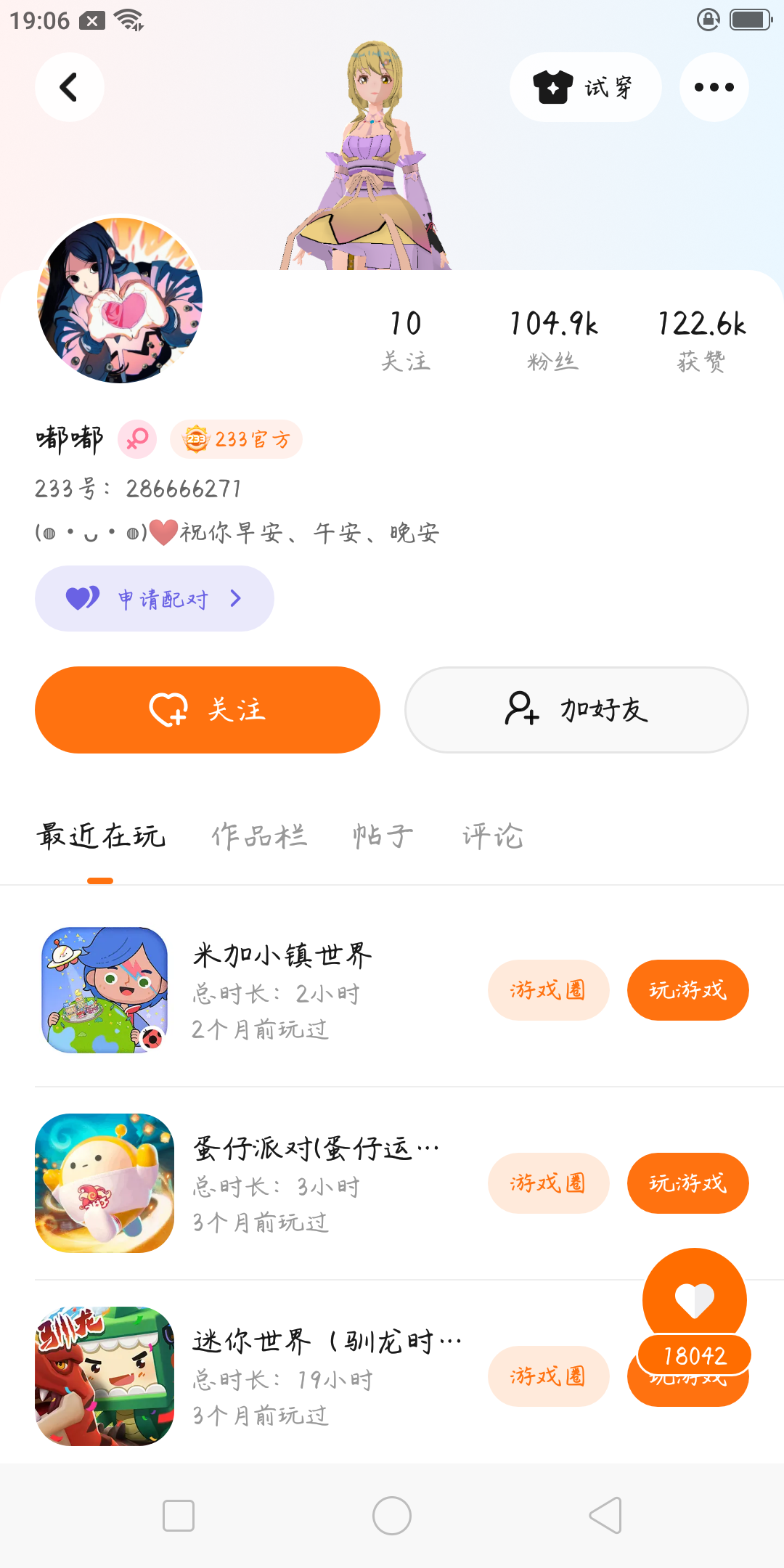This screenshot has width=784, height=1568.
Task: Select the 最近在玩 tab
Action: (x=101, y=836)
